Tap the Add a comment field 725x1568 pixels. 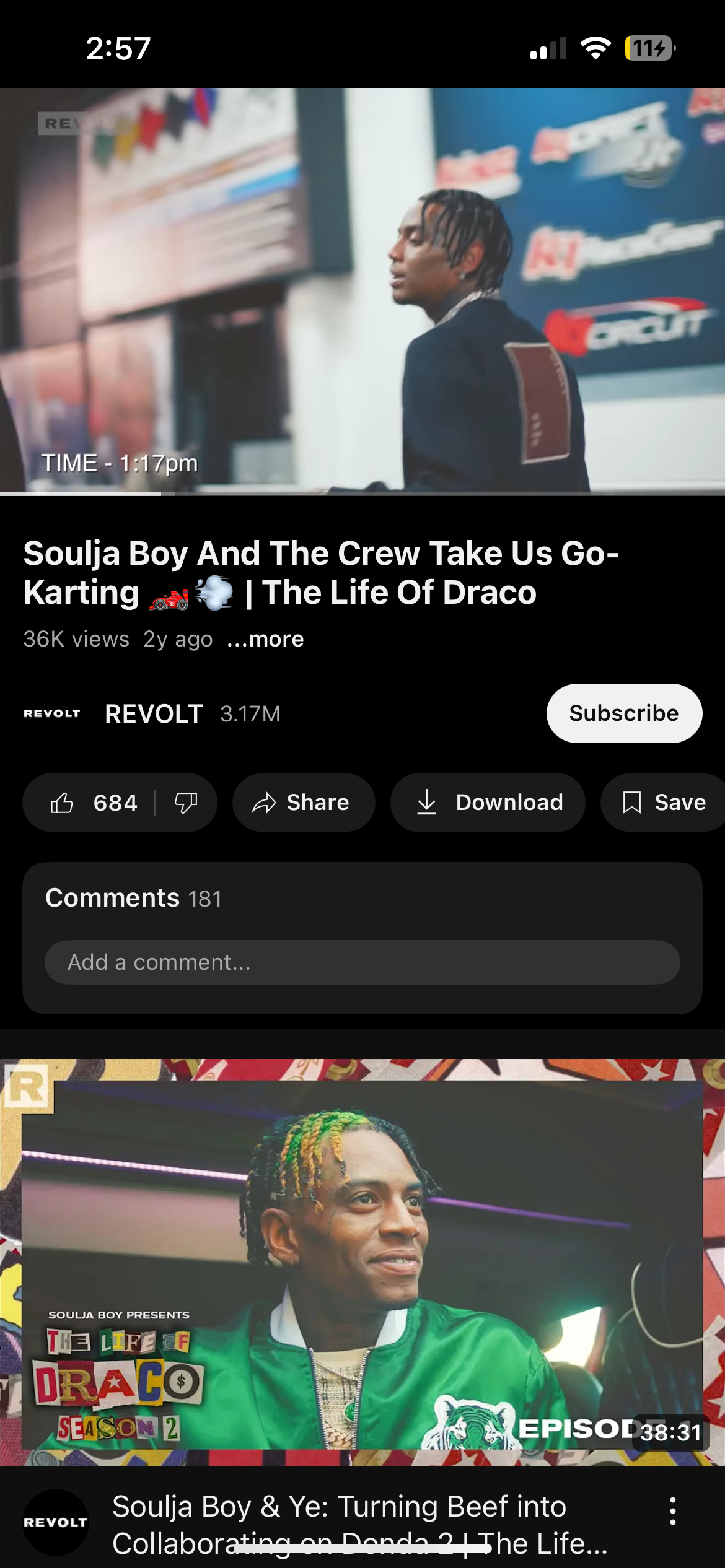point(362,962)
